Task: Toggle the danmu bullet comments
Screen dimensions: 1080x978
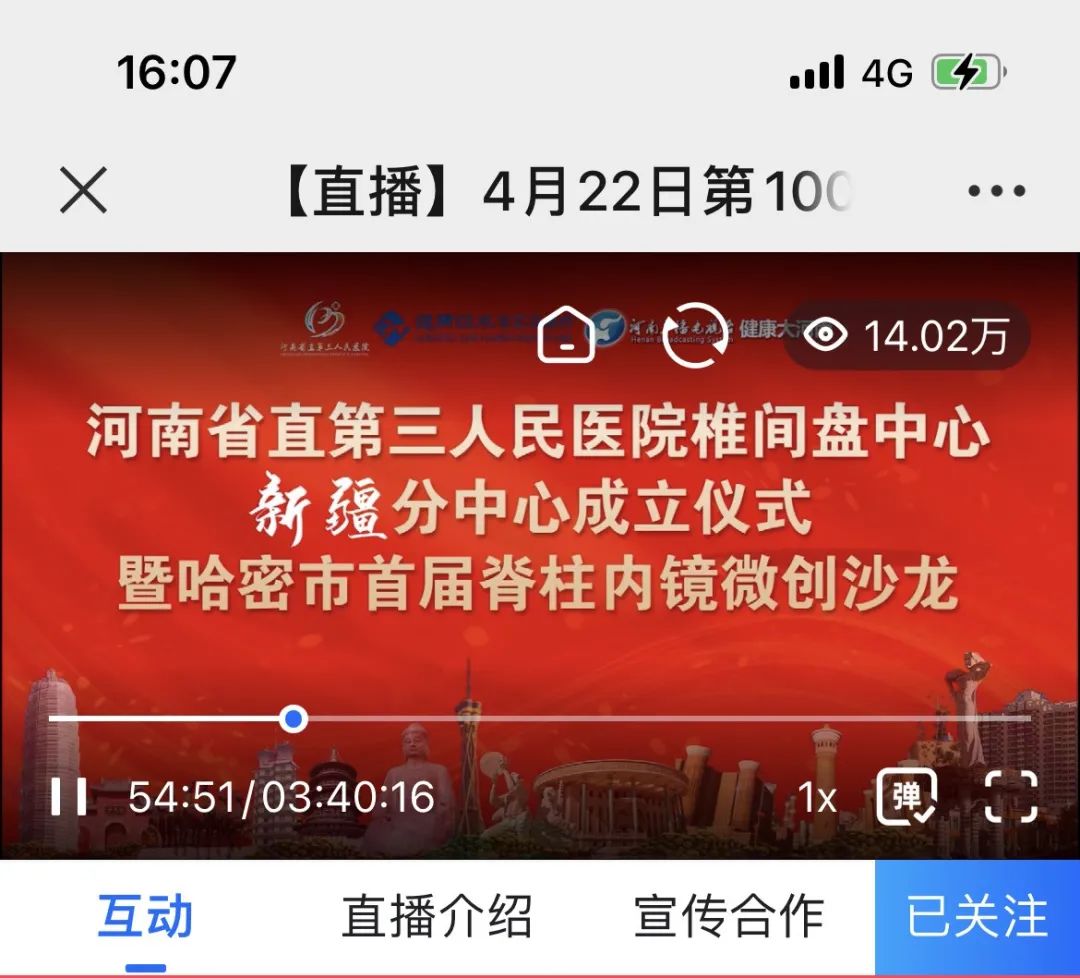Action: tap(906, 796)
